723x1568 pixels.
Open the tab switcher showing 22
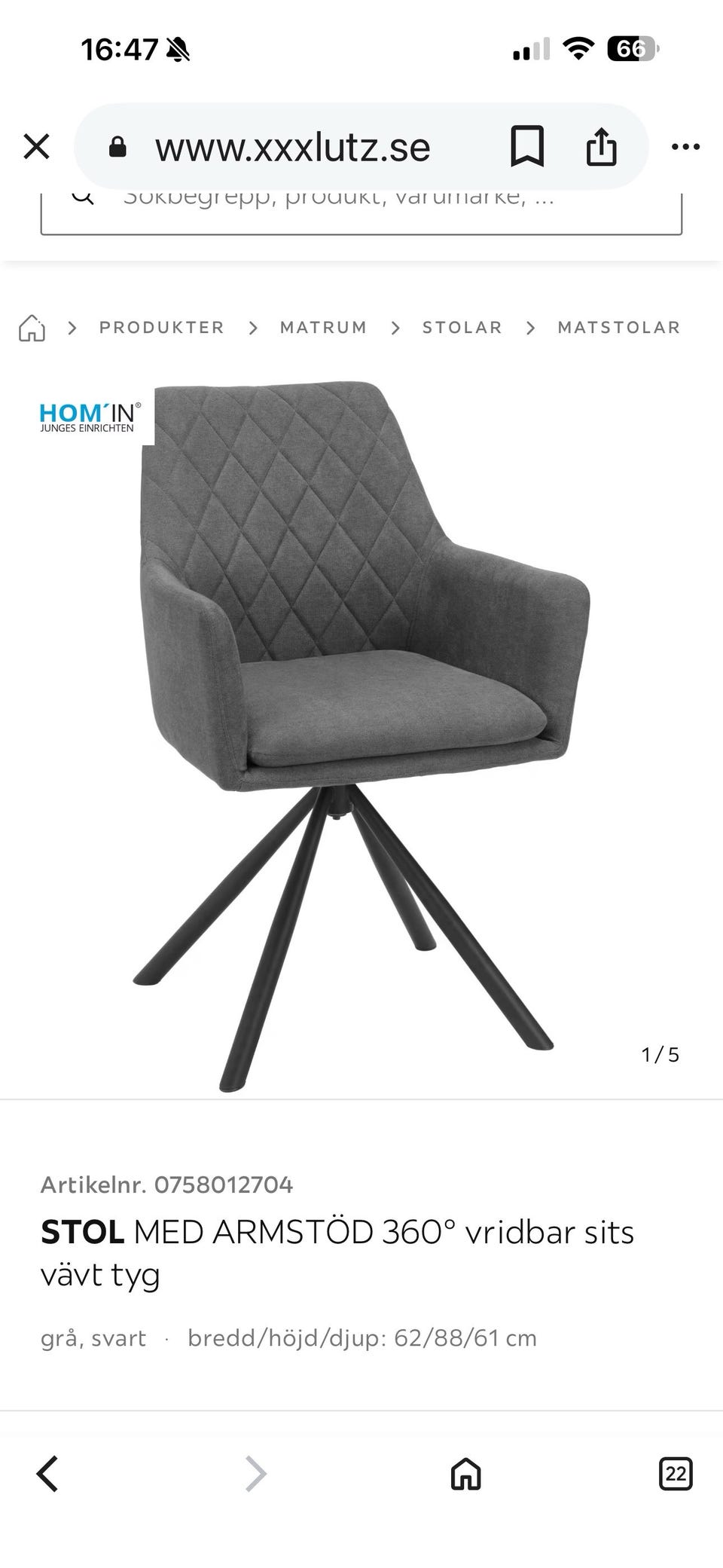point(676,1473)
